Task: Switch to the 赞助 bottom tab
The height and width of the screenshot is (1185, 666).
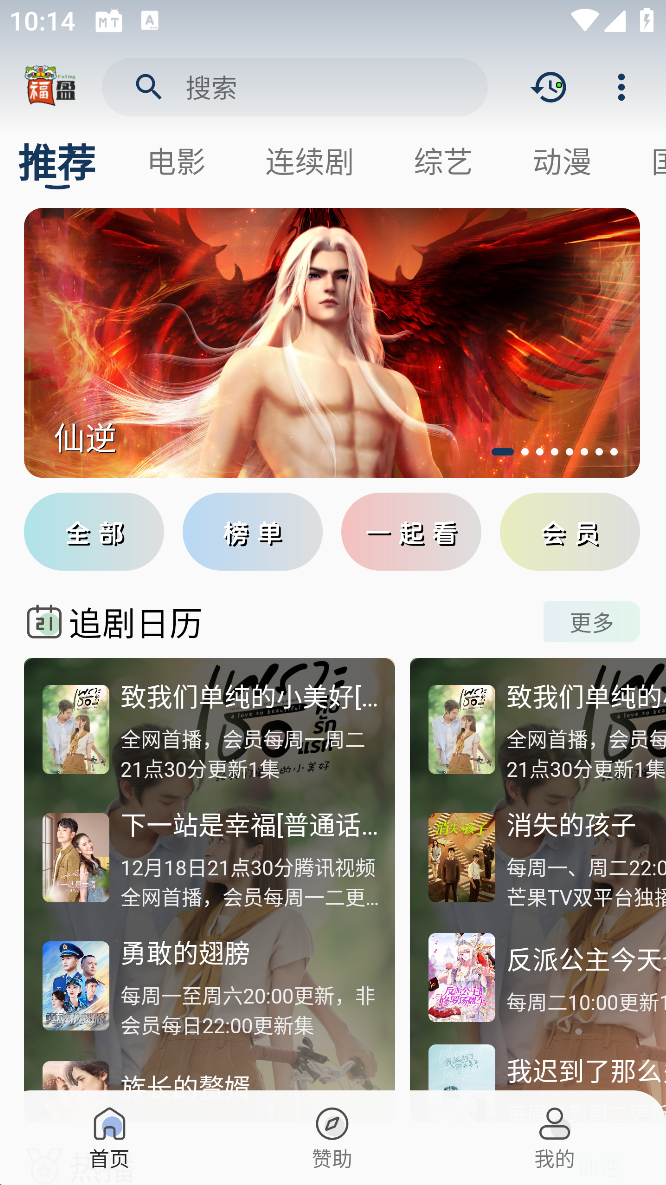Action: click(332, 1138)
